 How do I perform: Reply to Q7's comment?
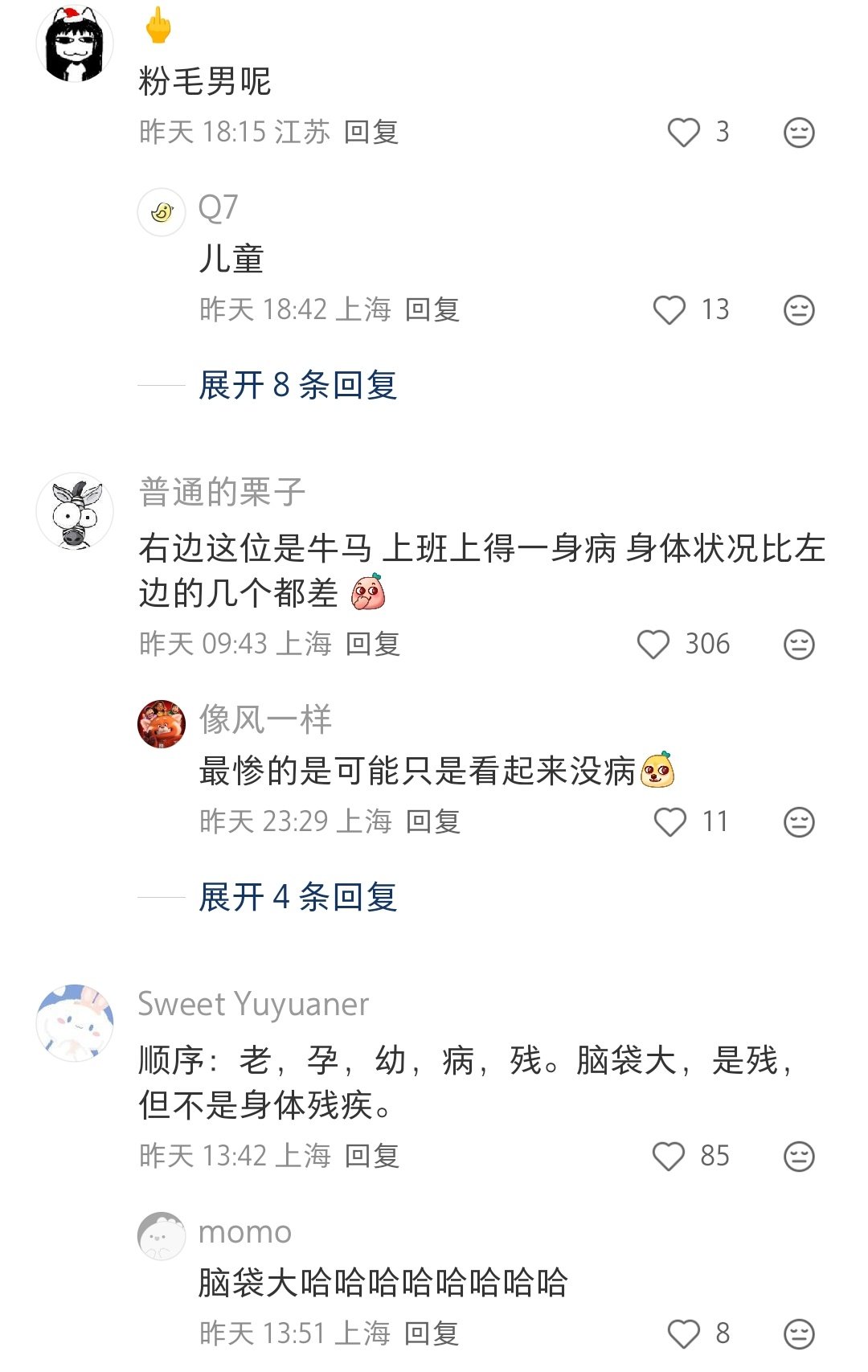point(432,310)
